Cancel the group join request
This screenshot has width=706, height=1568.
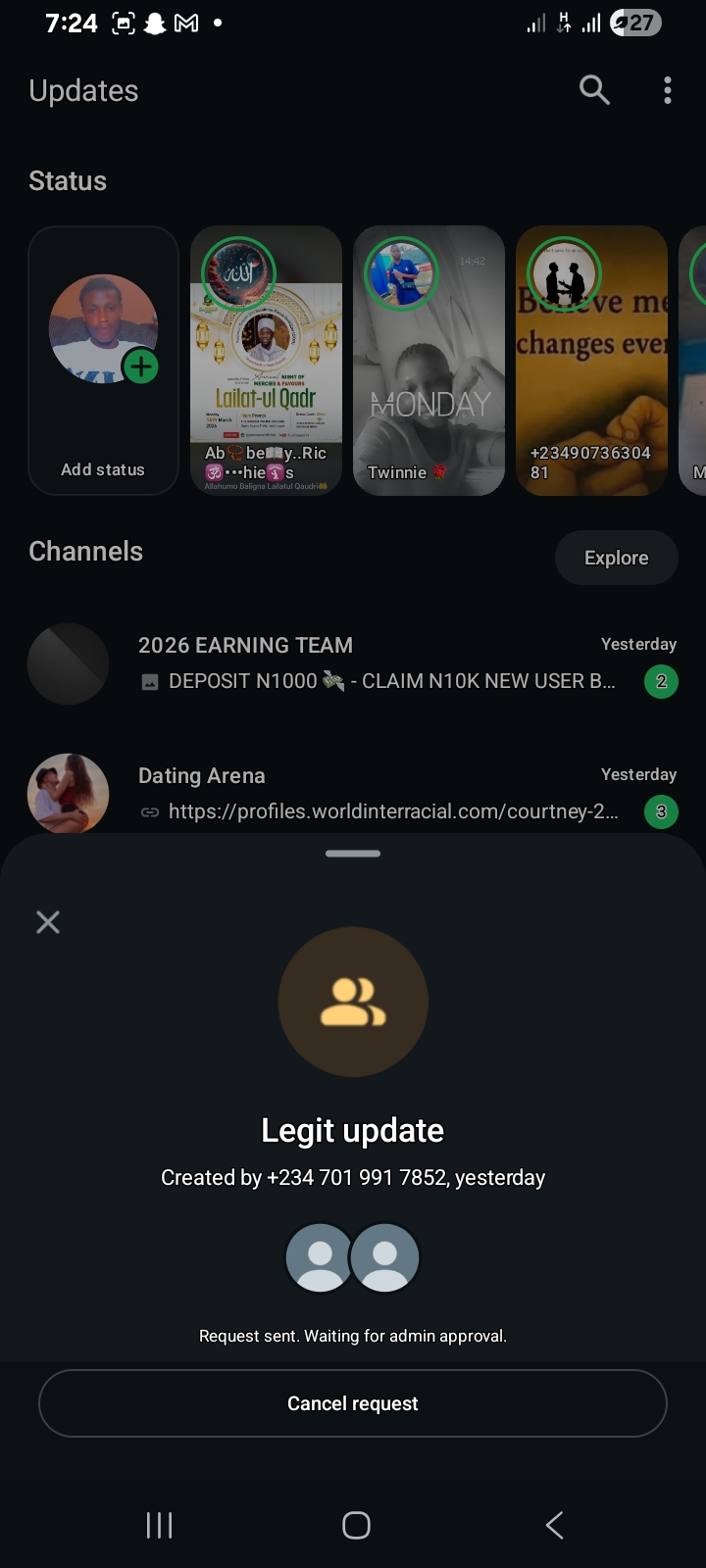353,1403
